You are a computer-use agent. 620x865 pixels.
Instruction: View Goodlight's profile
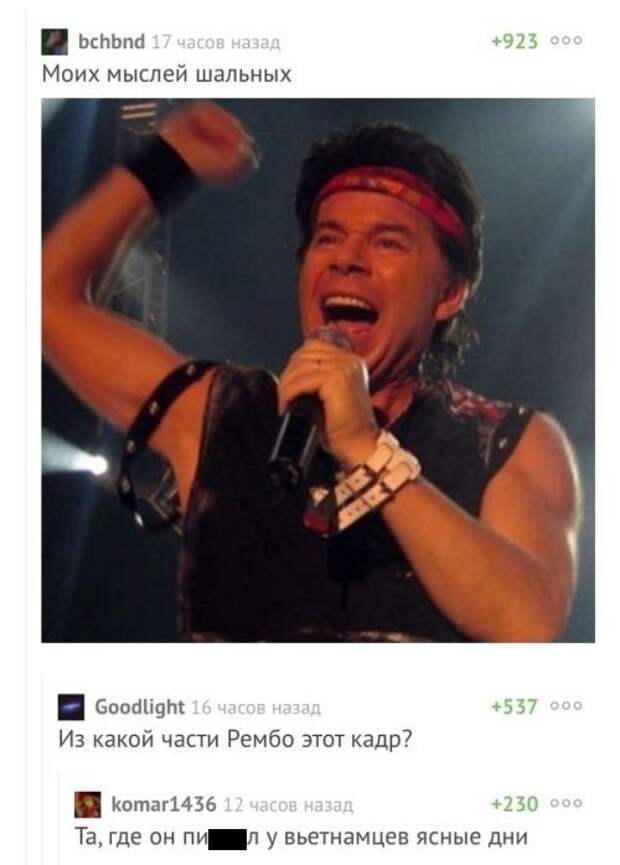click(139, 708)
